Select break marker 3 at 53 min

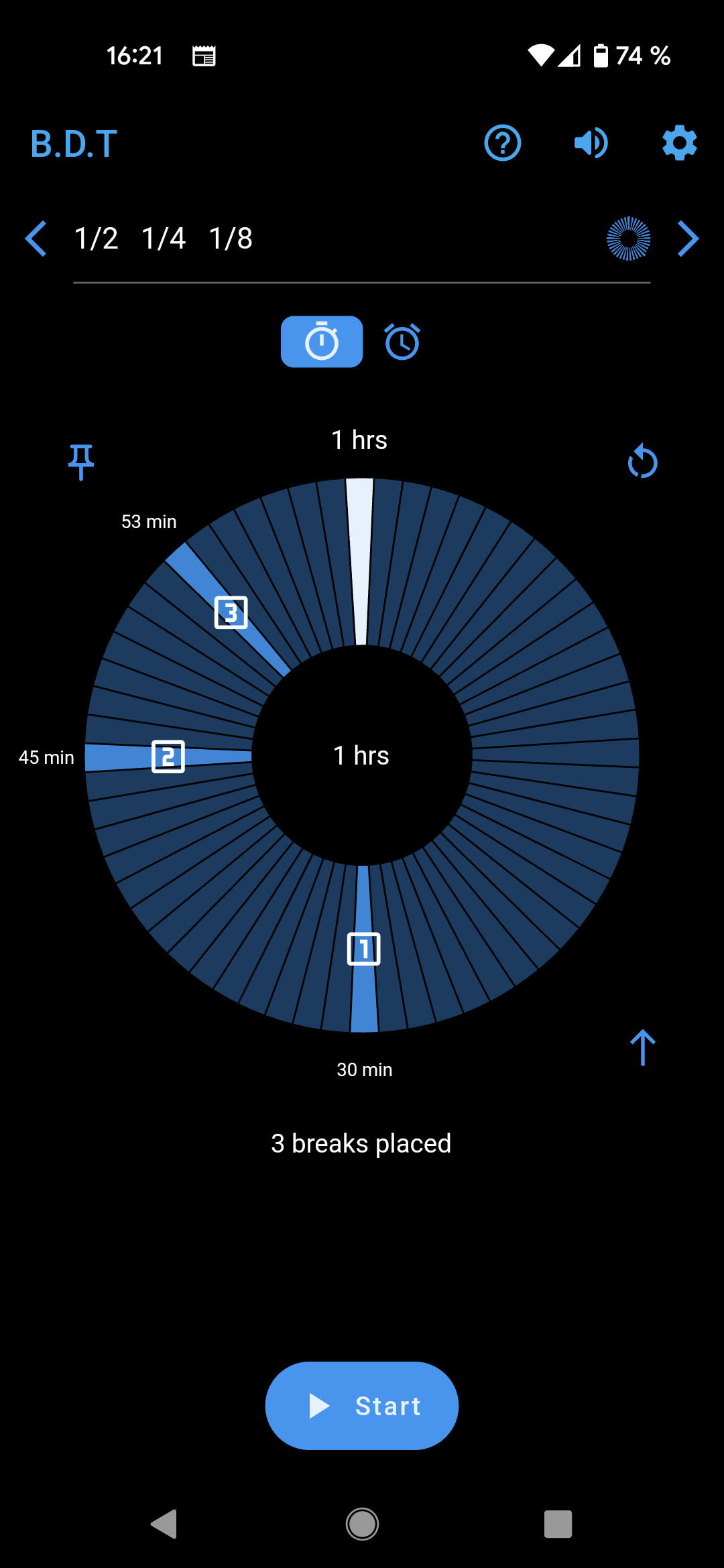(231, 612)
